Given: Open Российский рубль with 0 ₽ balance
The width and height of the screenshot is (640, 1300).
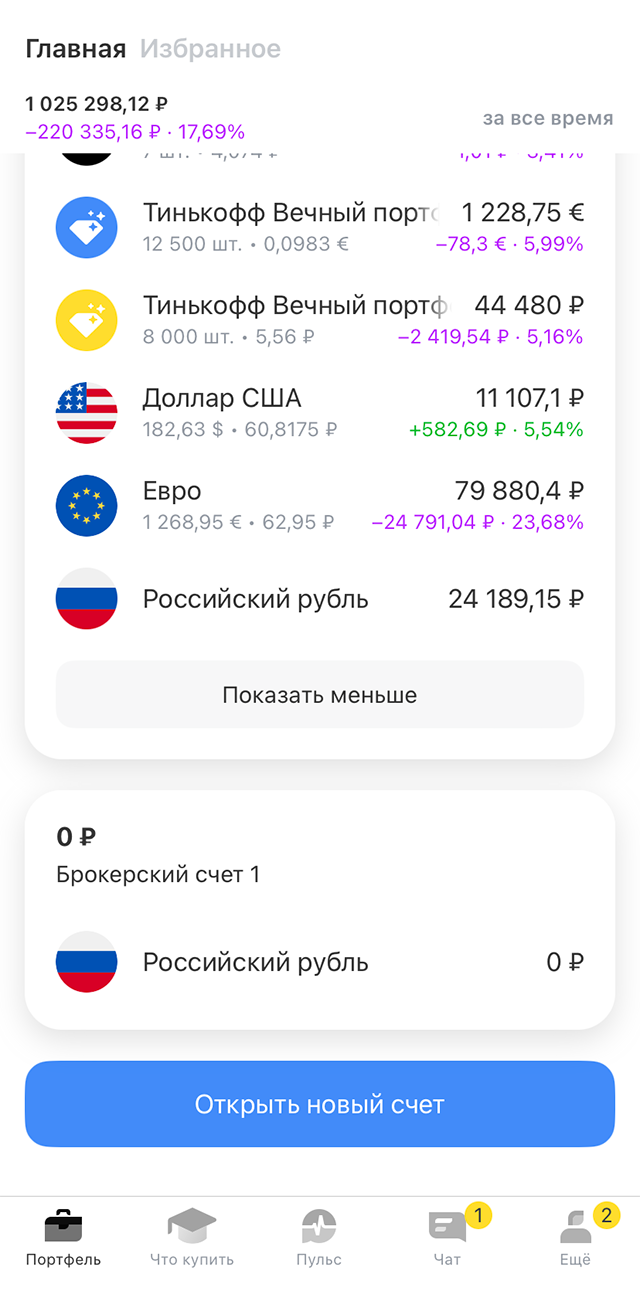Looking at the screenshot, I should [x=320, y=962].
